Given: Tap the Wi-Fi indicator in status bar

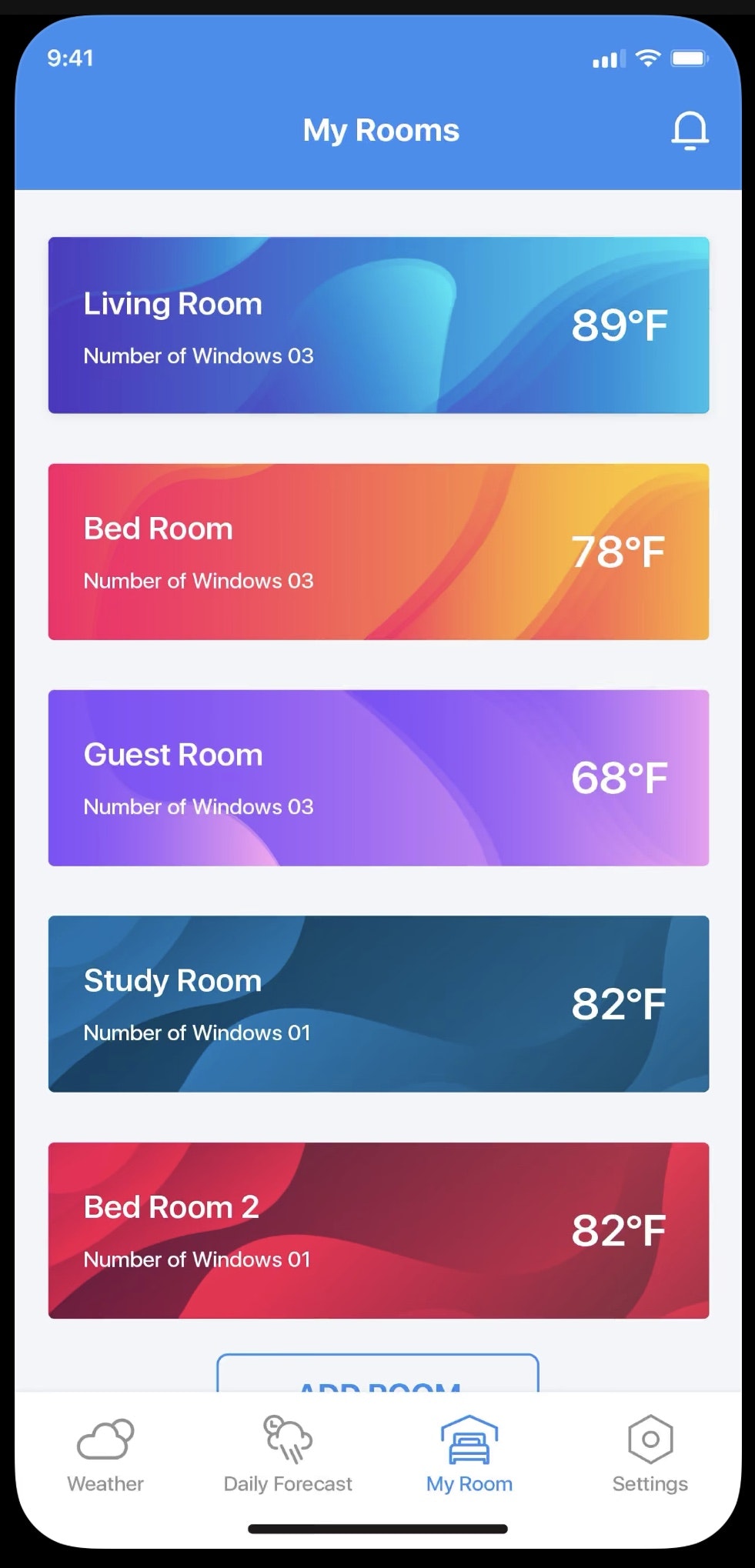Looking at the screenshot, I should [x=648, y=58].
